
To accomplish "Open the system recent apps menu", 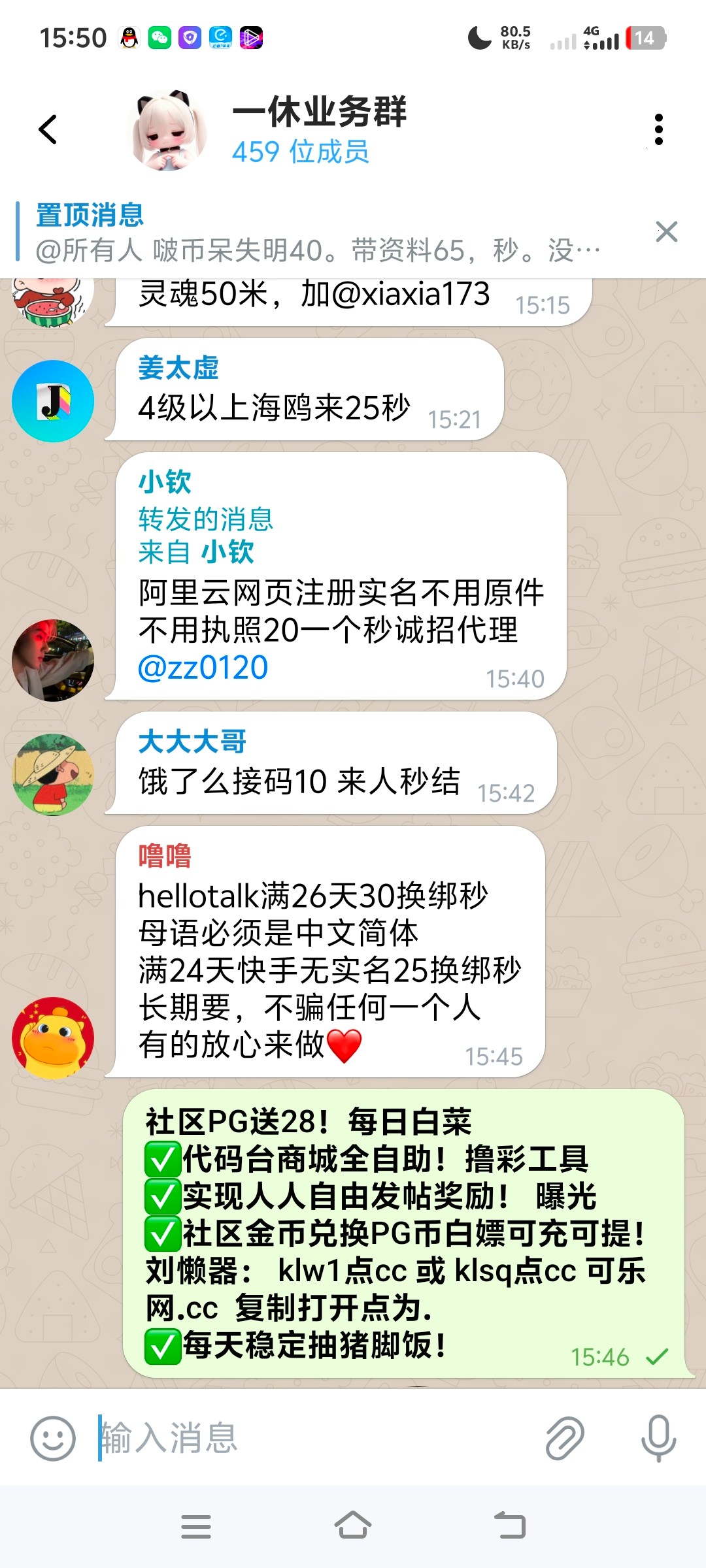I will pyautogui.click(x=196, y=1526).
